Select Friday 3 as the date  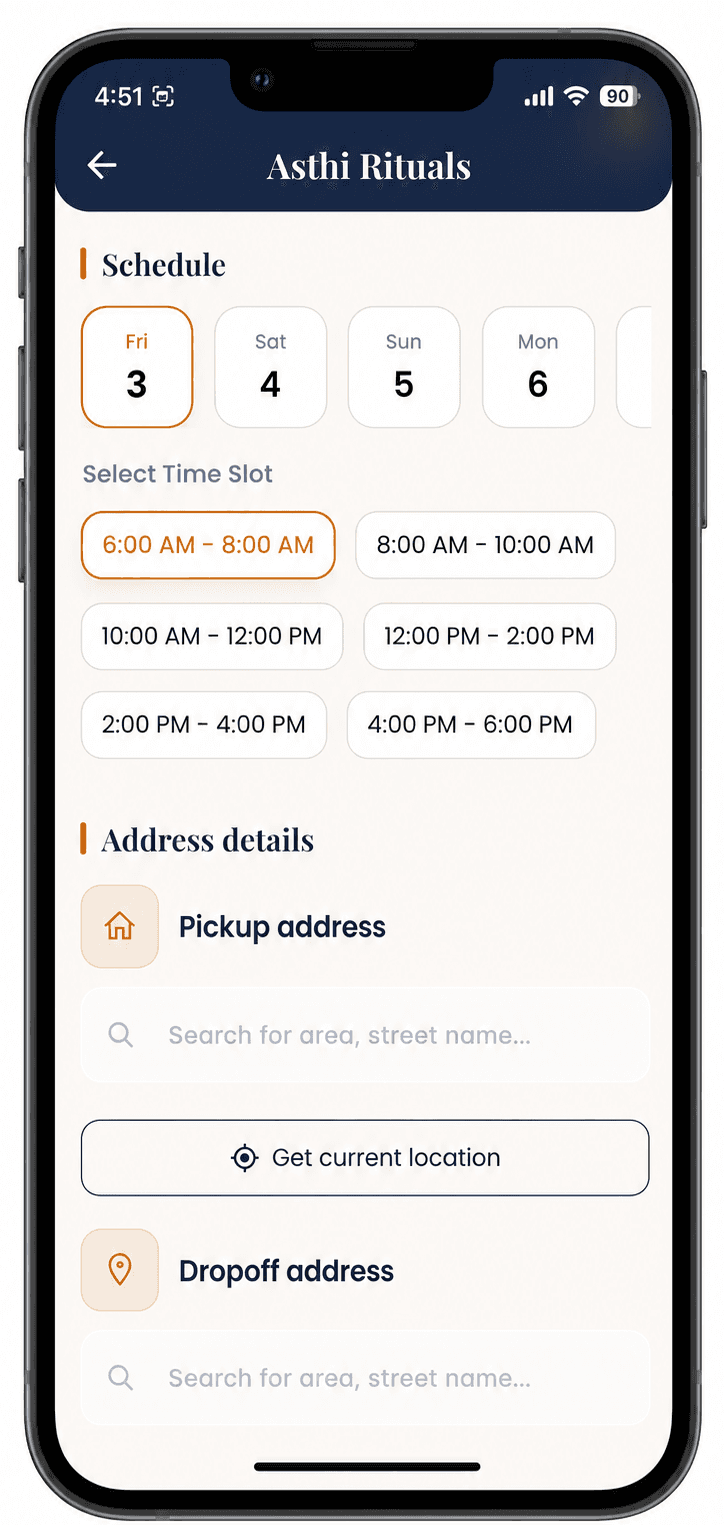pos(137,367)
